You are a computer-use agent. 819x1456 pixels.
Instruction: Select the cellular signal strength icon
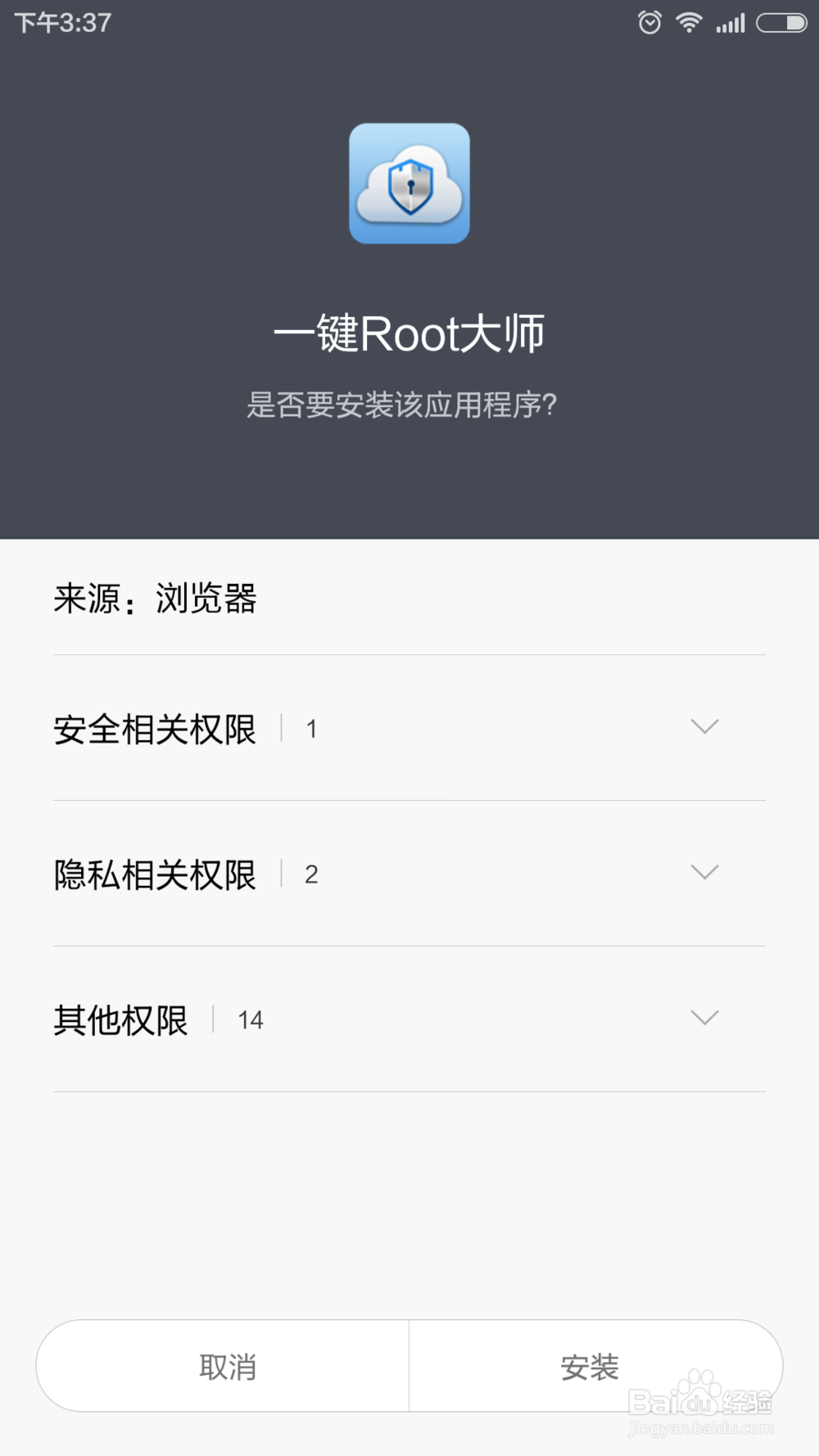pos(729,21)
